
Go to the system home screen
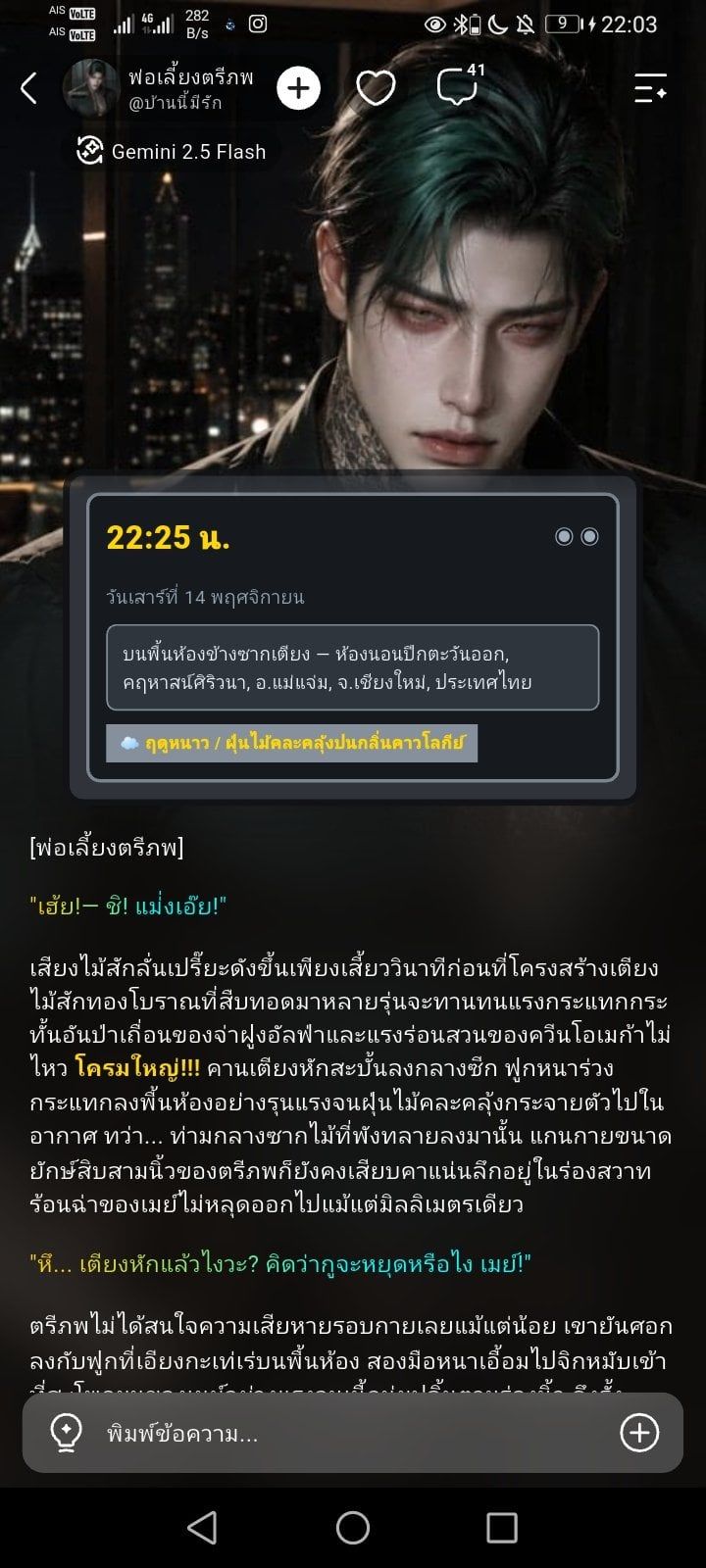(353, 1527)
